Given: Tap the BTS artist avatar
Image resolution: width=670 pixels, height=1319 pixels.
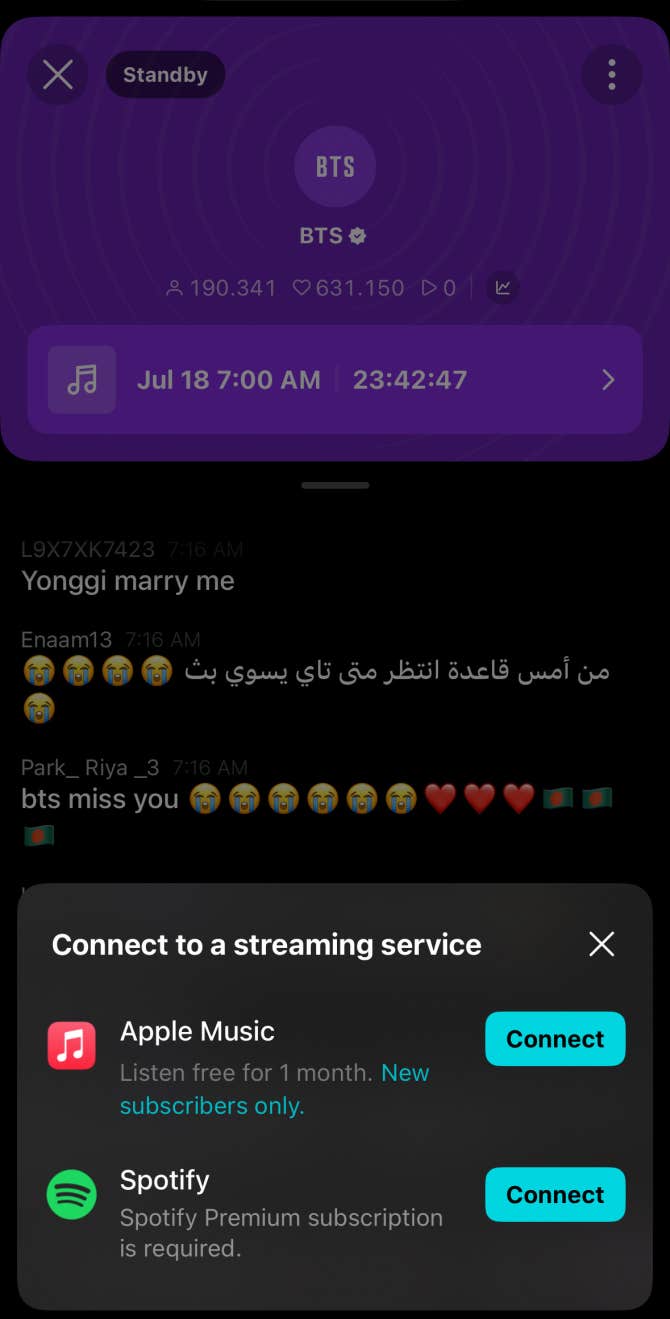Looking at the screenshot, I should tap(335, 167).
